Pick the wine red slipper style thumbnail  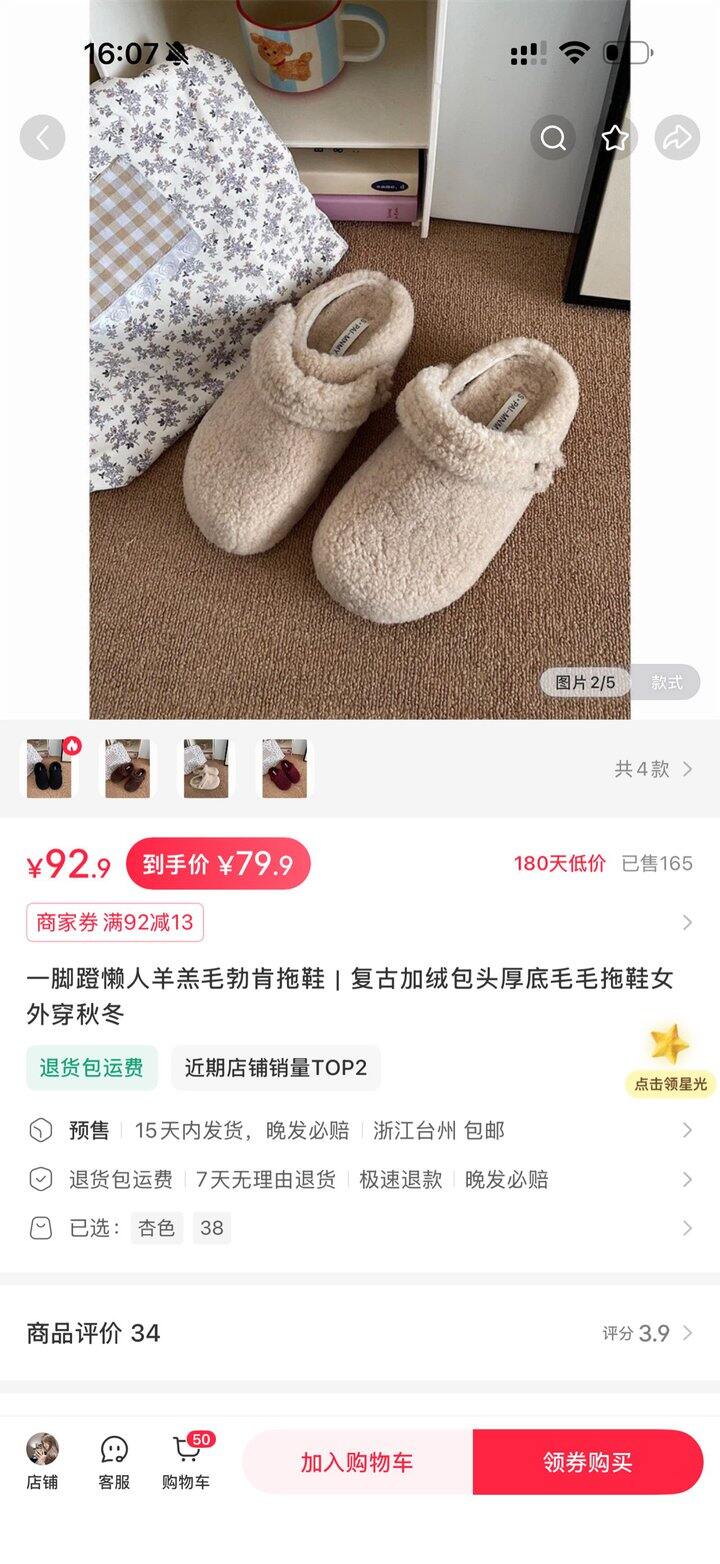285,768
